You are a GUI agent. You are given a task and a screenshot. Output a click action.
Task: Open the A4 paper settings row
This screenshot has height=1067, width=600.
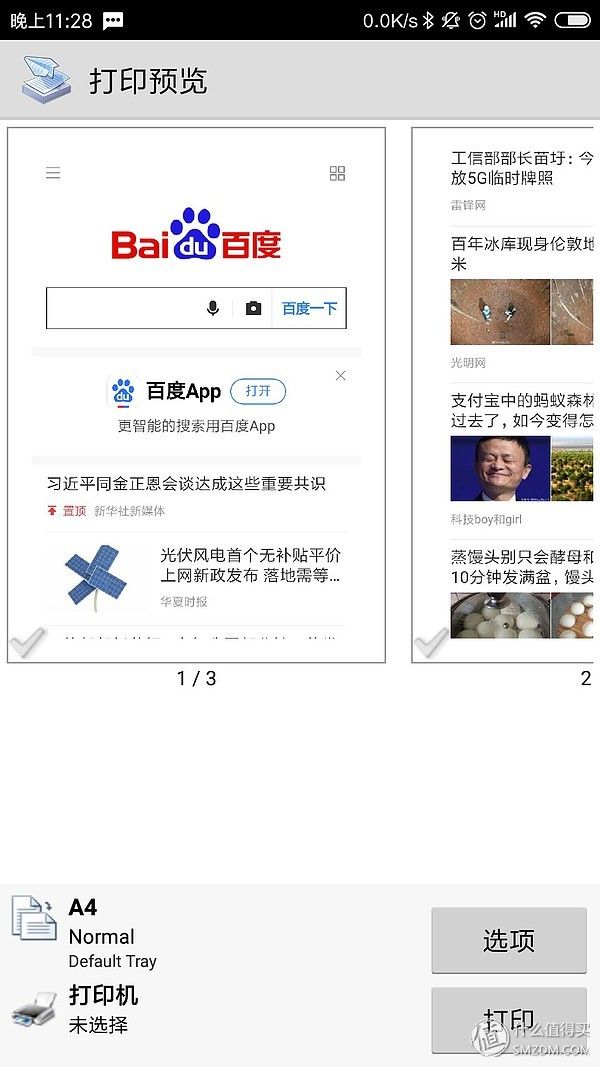click(x=112, y=933)
